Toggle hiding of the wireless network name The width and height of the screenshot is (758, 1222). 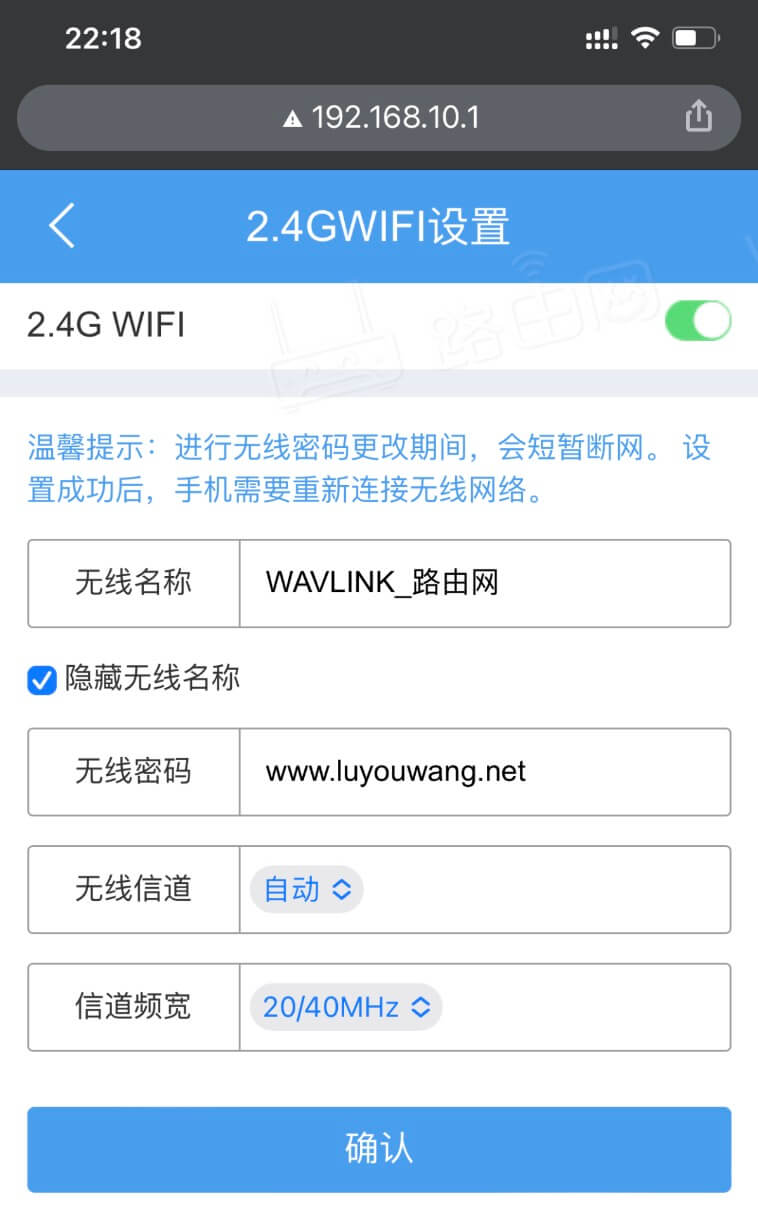point(41,679)
